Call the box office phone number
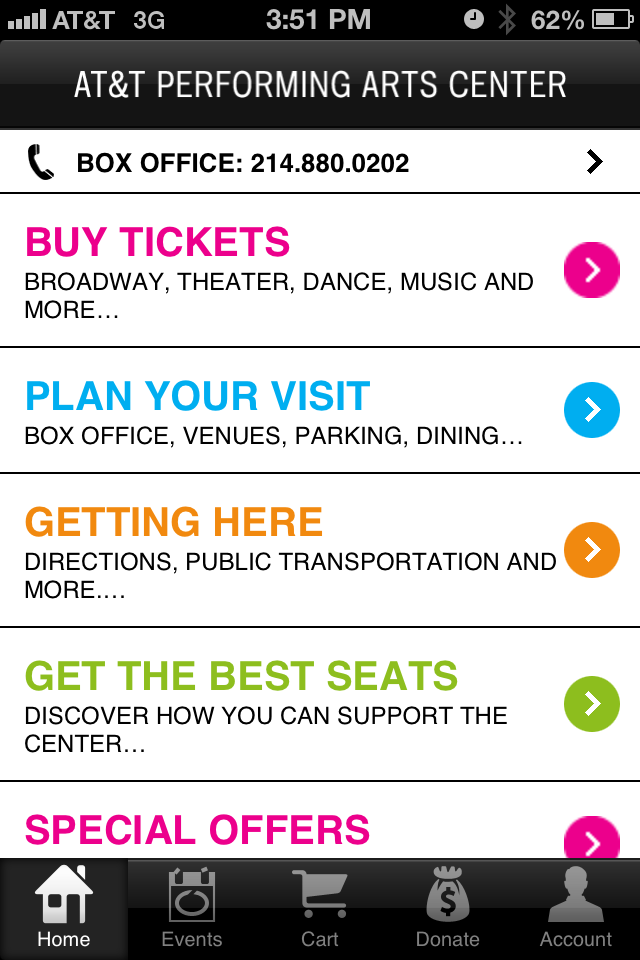Image resolution: width=640 pixels, height=960 pixels. tap(320, 162)
